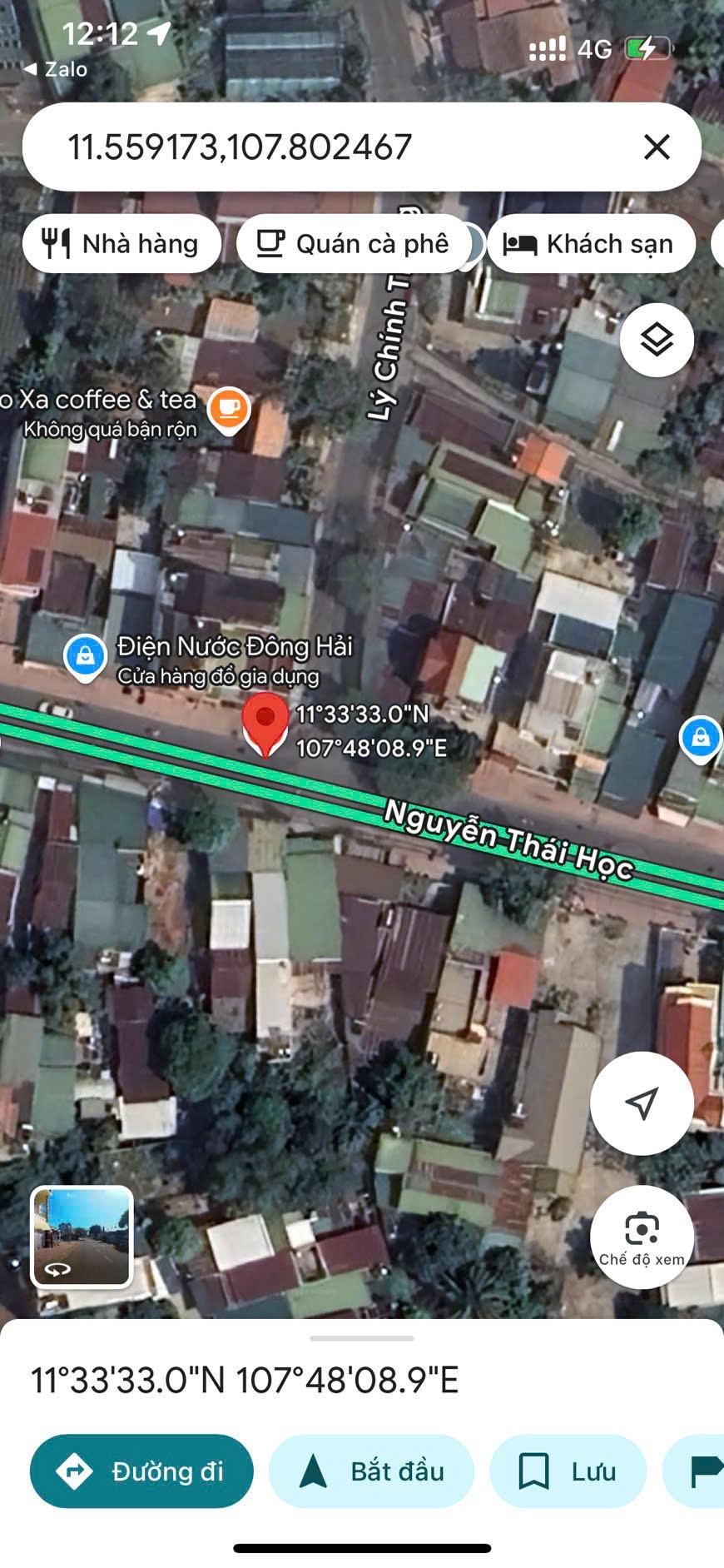Open the map layers button
Image resolution: width=724 pixels, height=1568 pixels.
point(657,340)
